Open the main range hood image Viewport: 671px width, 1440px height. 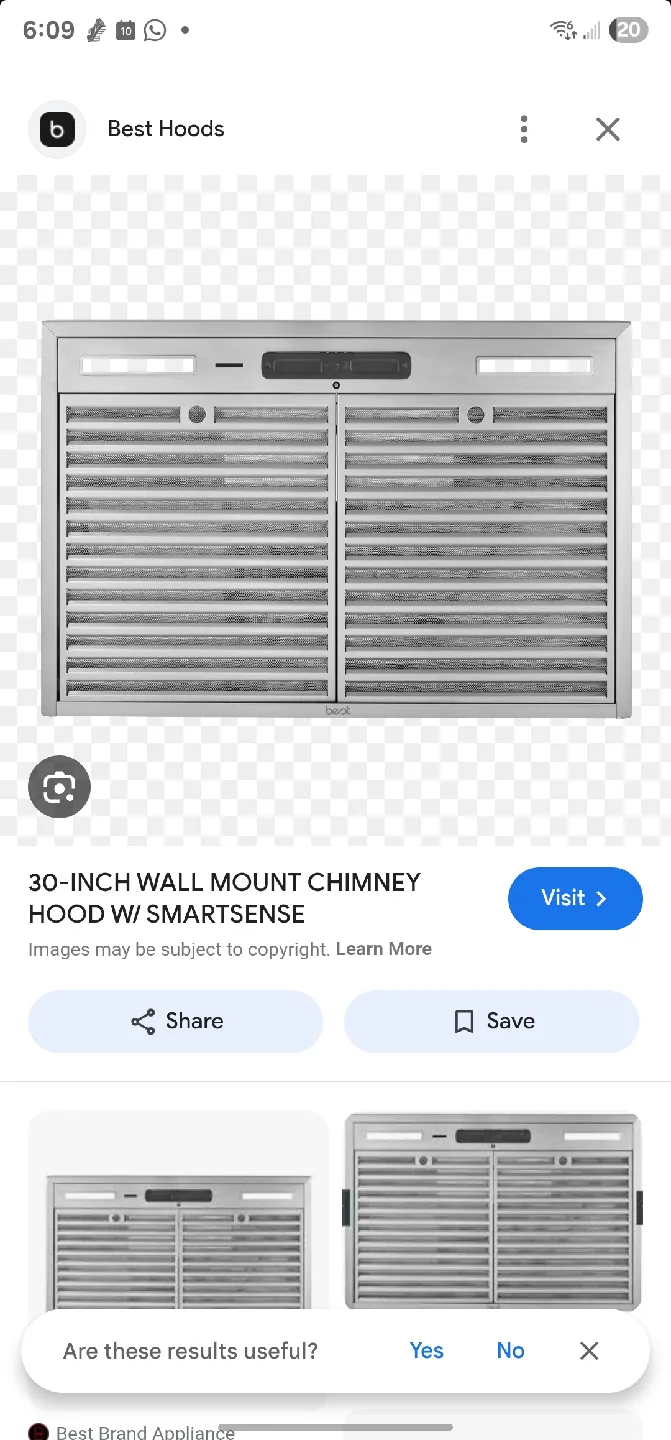click(x=336, y=517)
